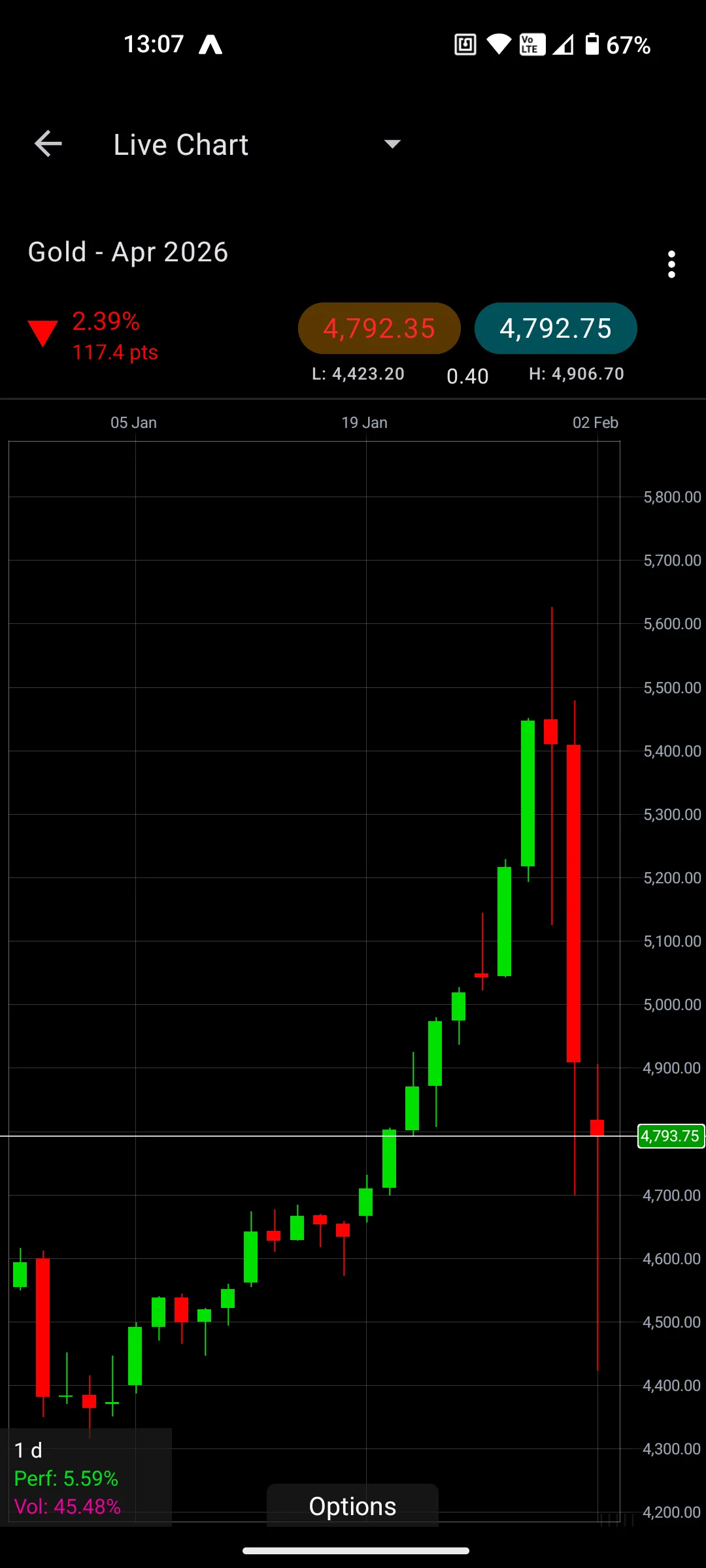This screenshot has width=706, height=1568.
Task: Tap the 1 d timeframe panel
Action: 85,1477
